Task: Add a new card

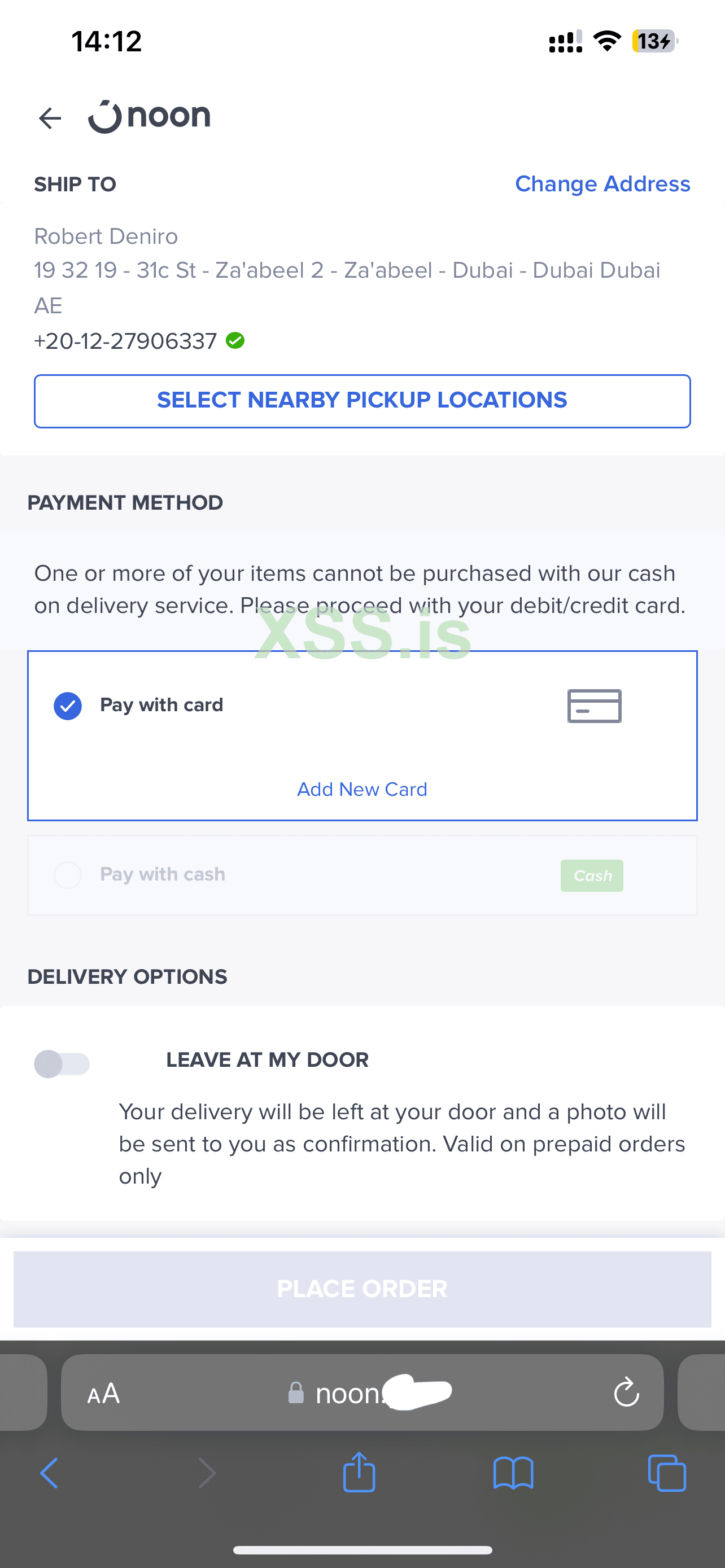Action: 362,789
